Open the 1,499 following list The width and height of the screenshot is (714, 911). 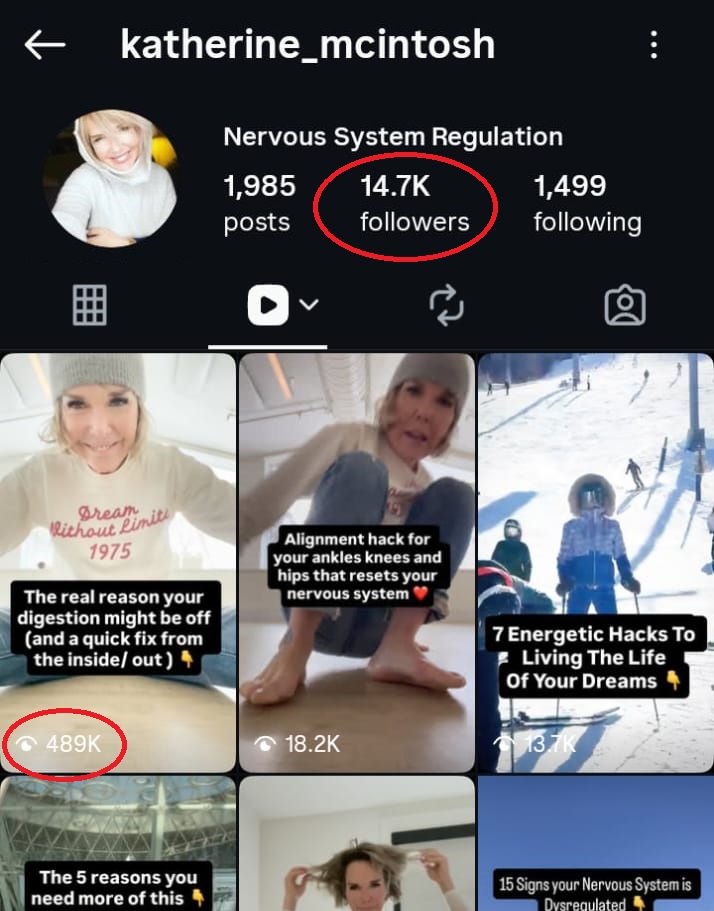(587, 203)
